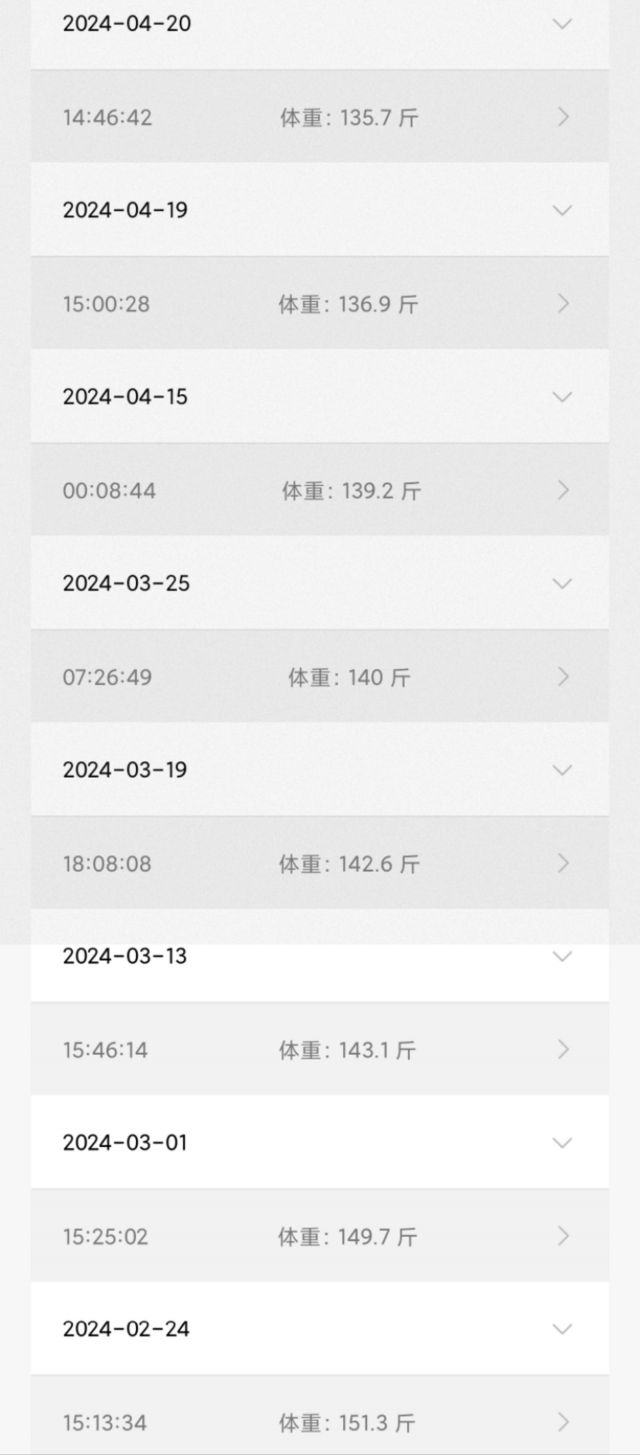Open the 15:13:34 weight record of 151.3 斤
This screenshot has height=1455, width=640.
[563, 1422]
